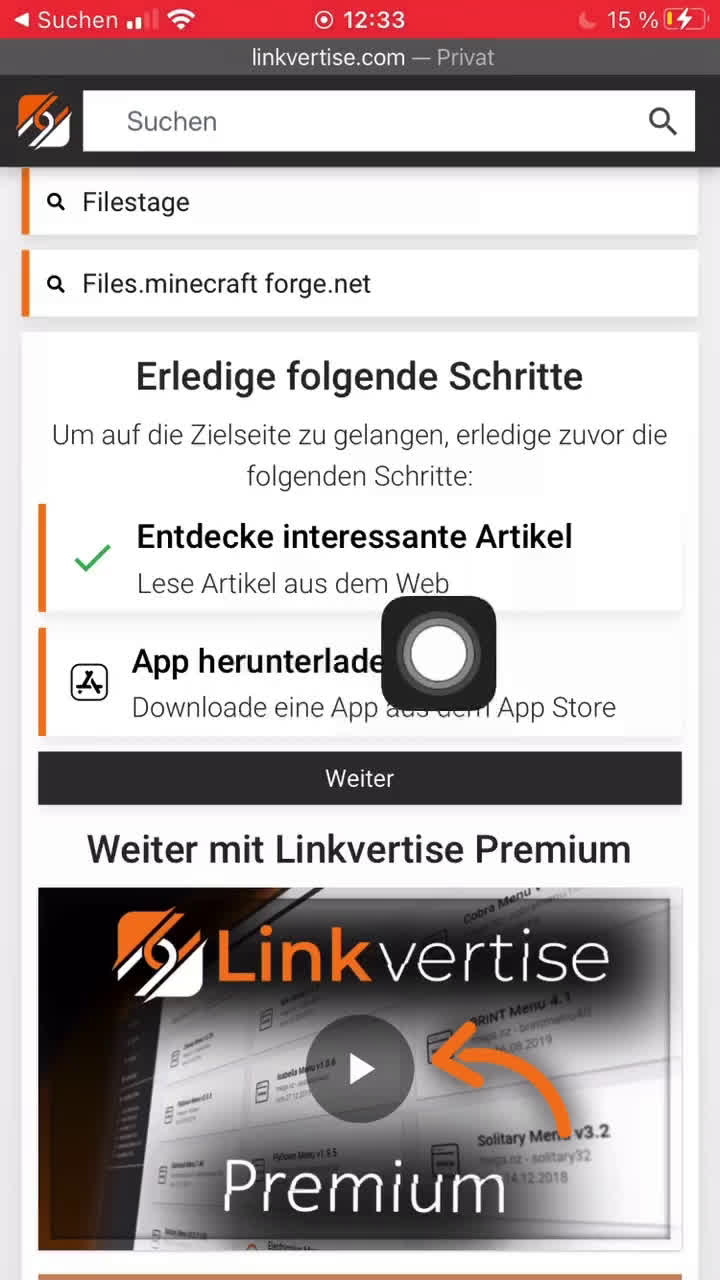Tap the search icon beside Files.minecraft forge.net
Screen dimensions: 720x1280
point(55,283)
